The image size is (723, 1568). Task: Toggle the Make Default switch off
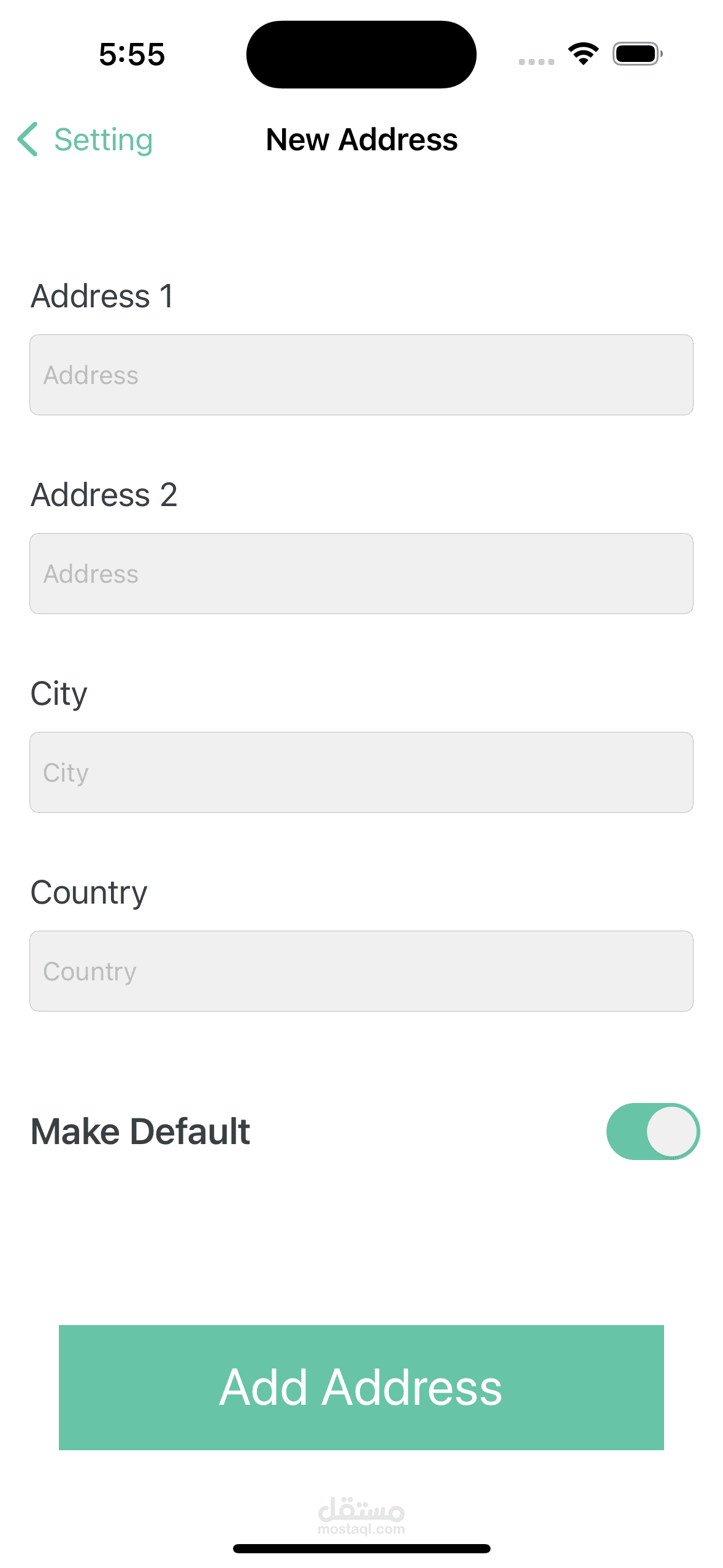653,1131
